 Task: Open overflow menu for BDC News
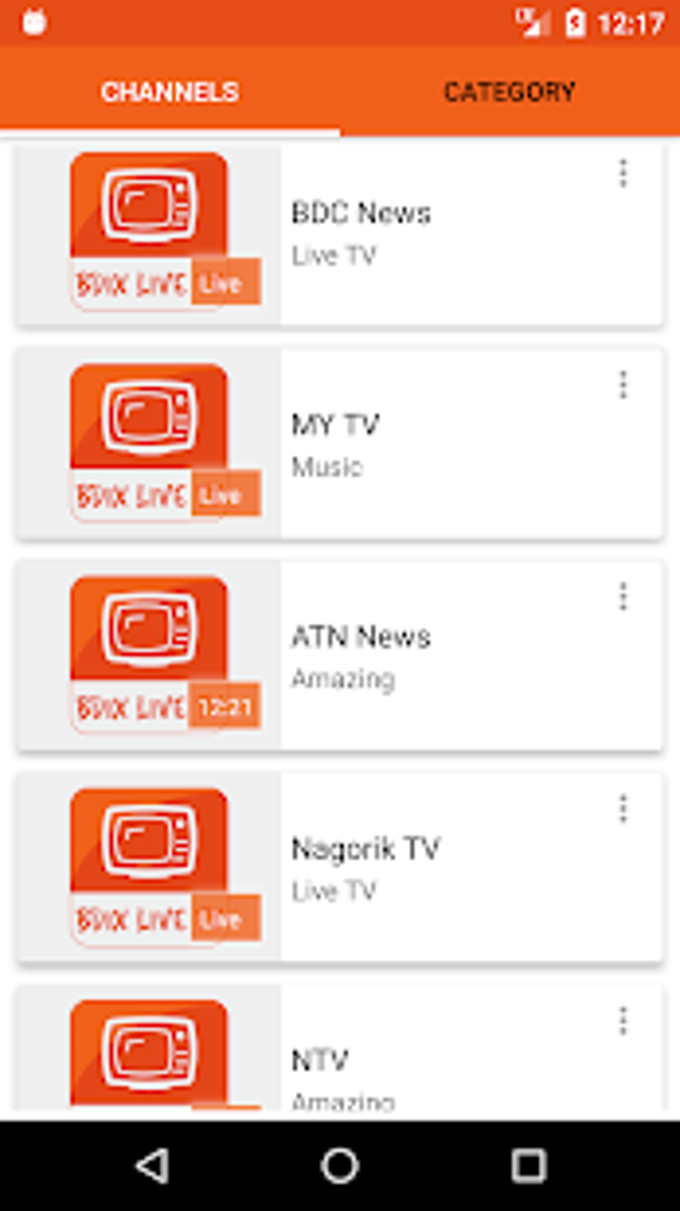623,174
